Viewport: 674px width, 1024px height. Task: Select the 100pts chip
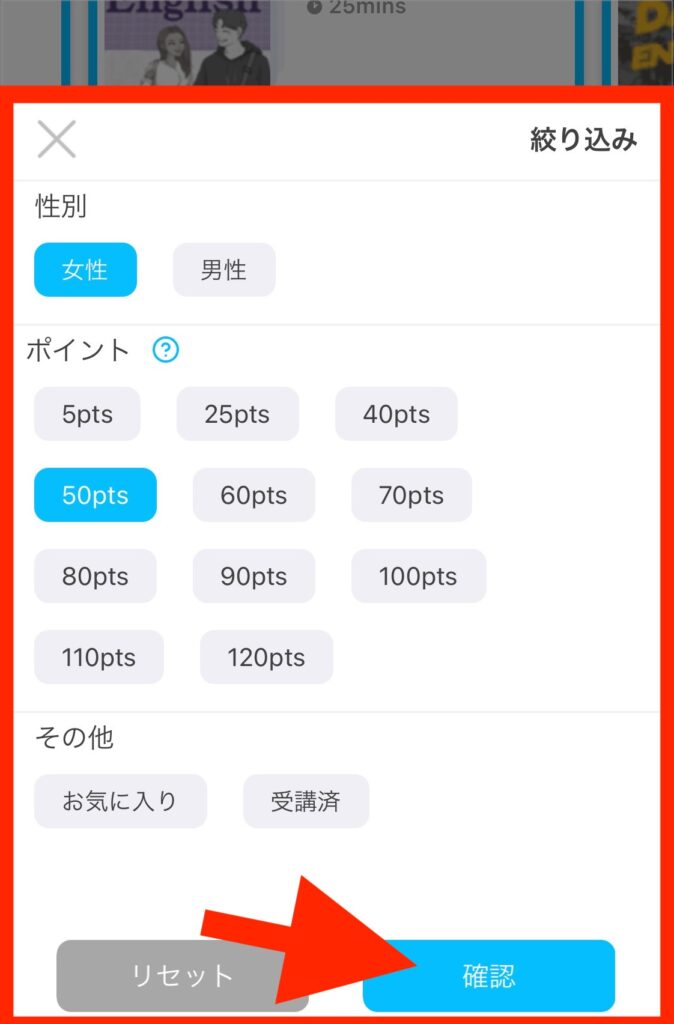coord(418,576)
